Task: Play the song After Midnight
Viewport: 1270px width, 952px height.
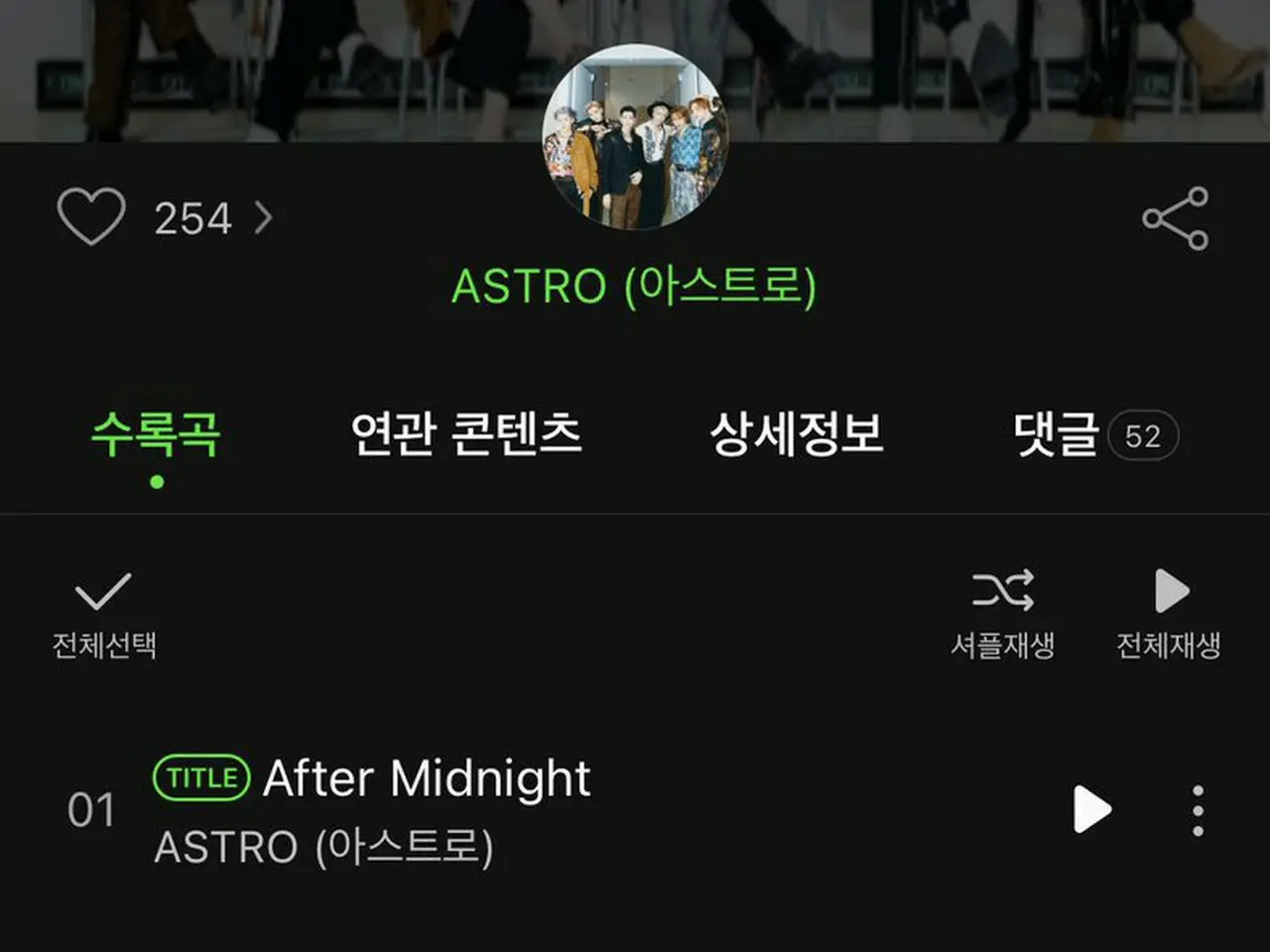Action: click(1091, 810)
